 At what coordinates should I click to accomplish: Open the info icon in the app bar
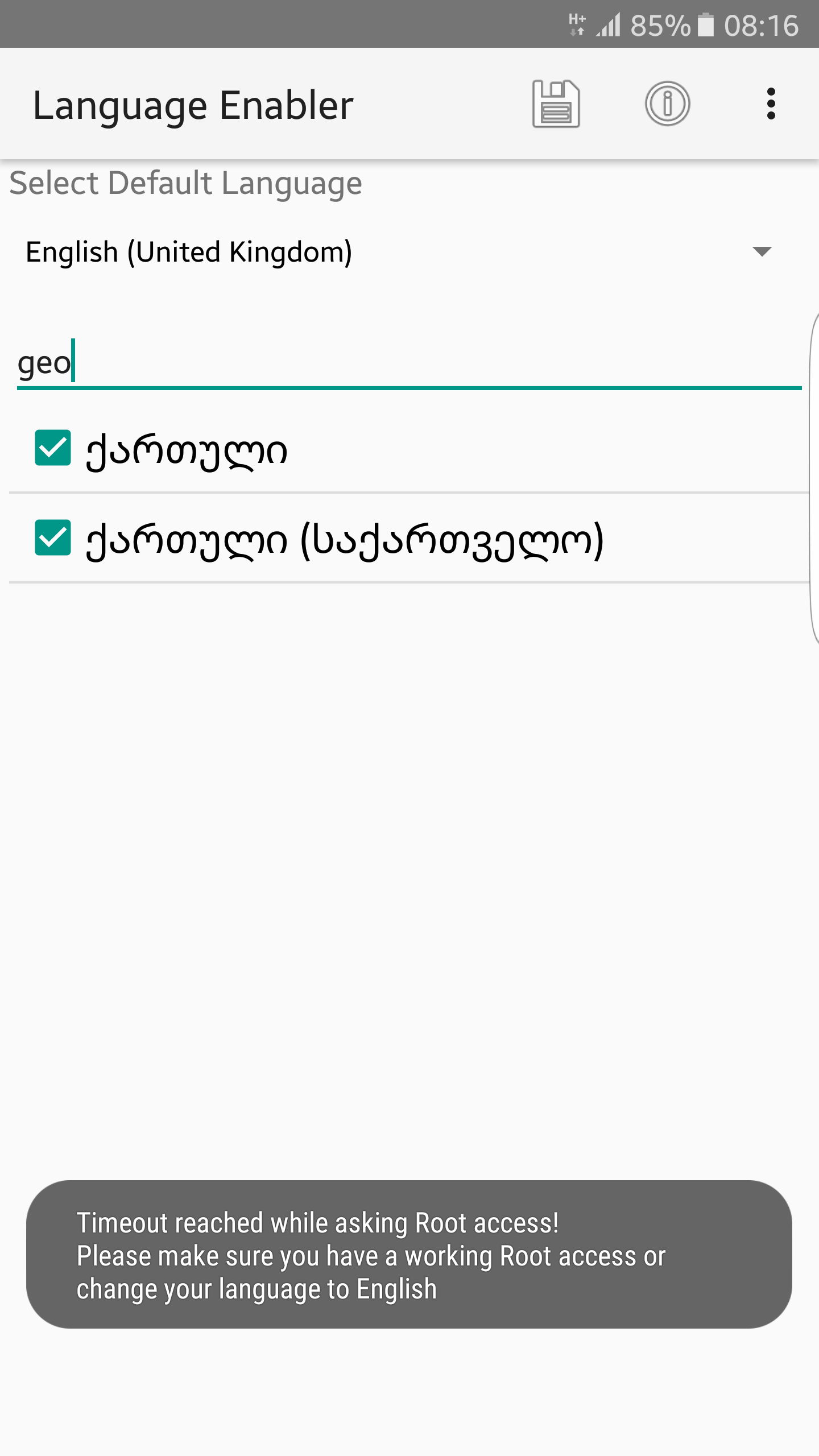[668, 104]
